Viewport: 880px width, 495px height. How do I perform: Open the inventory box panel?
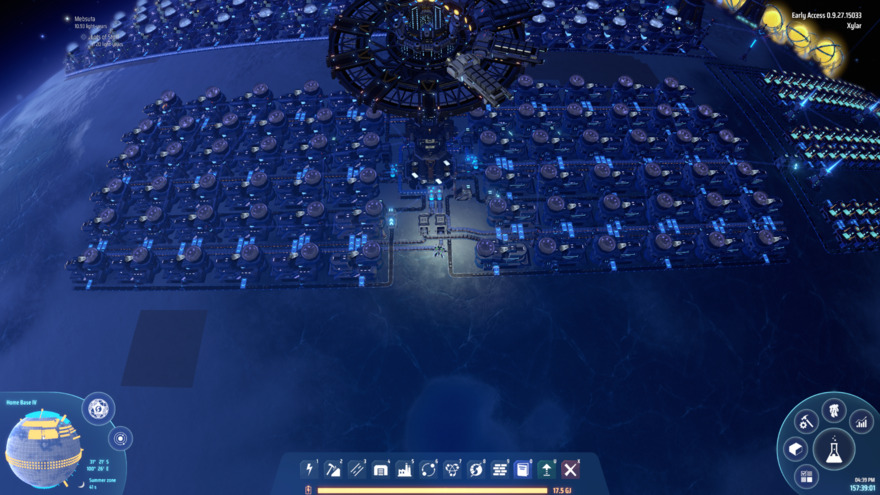[x=797, y=449]
